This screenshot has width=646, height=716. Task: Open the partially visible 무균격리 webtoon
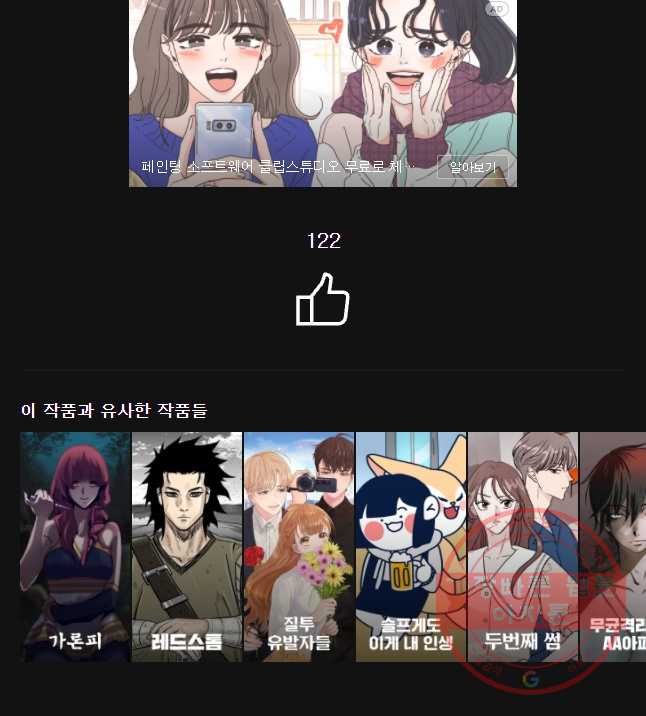pos(614,546)
